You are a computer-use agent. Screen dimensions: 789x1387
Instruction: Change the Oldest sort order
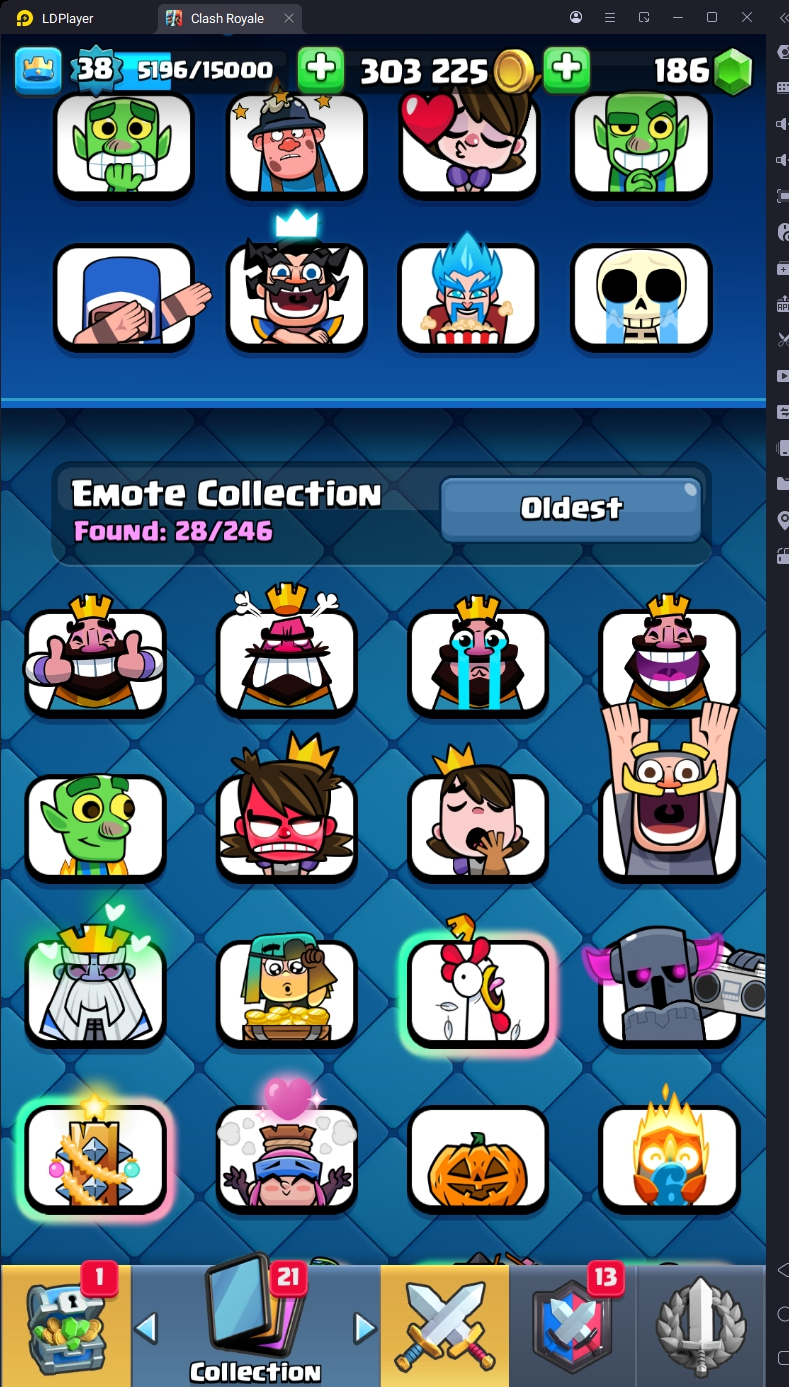point(571,509)
